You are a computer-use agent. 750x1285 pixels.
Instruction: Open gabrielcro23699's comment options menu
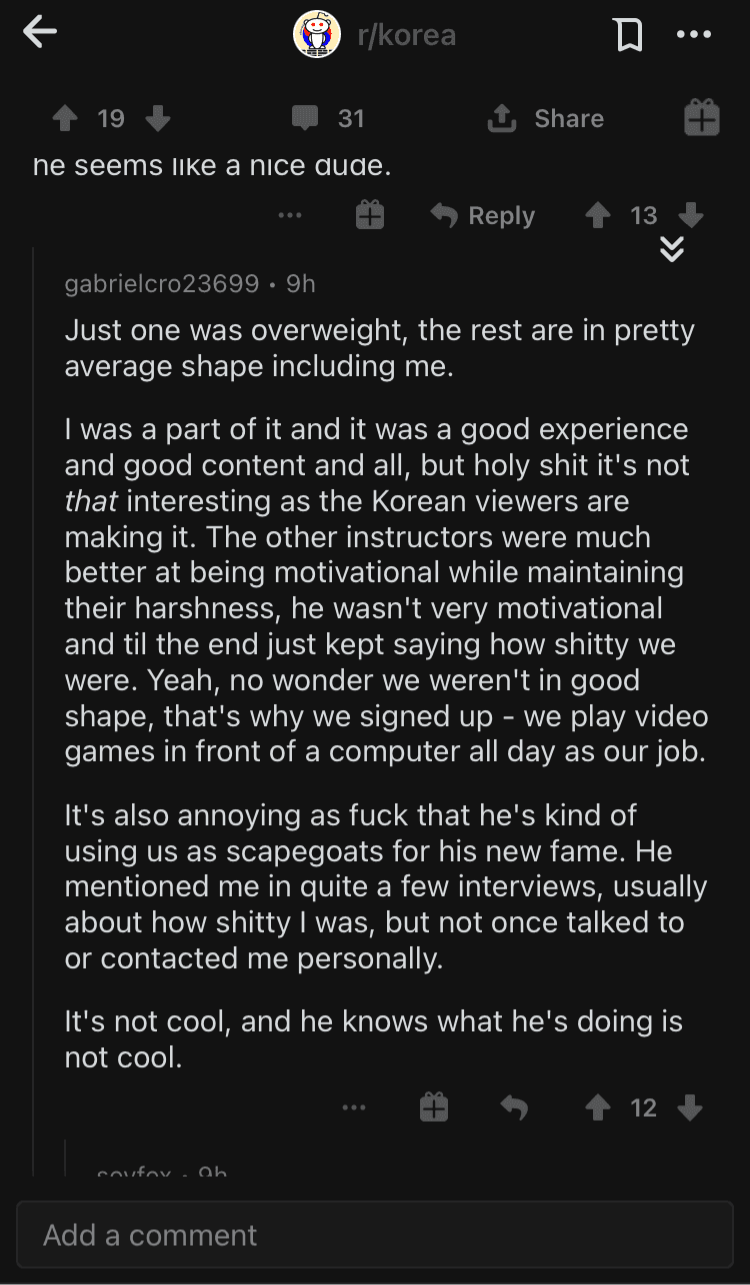pyautogui.click(x=354, y=1107)
